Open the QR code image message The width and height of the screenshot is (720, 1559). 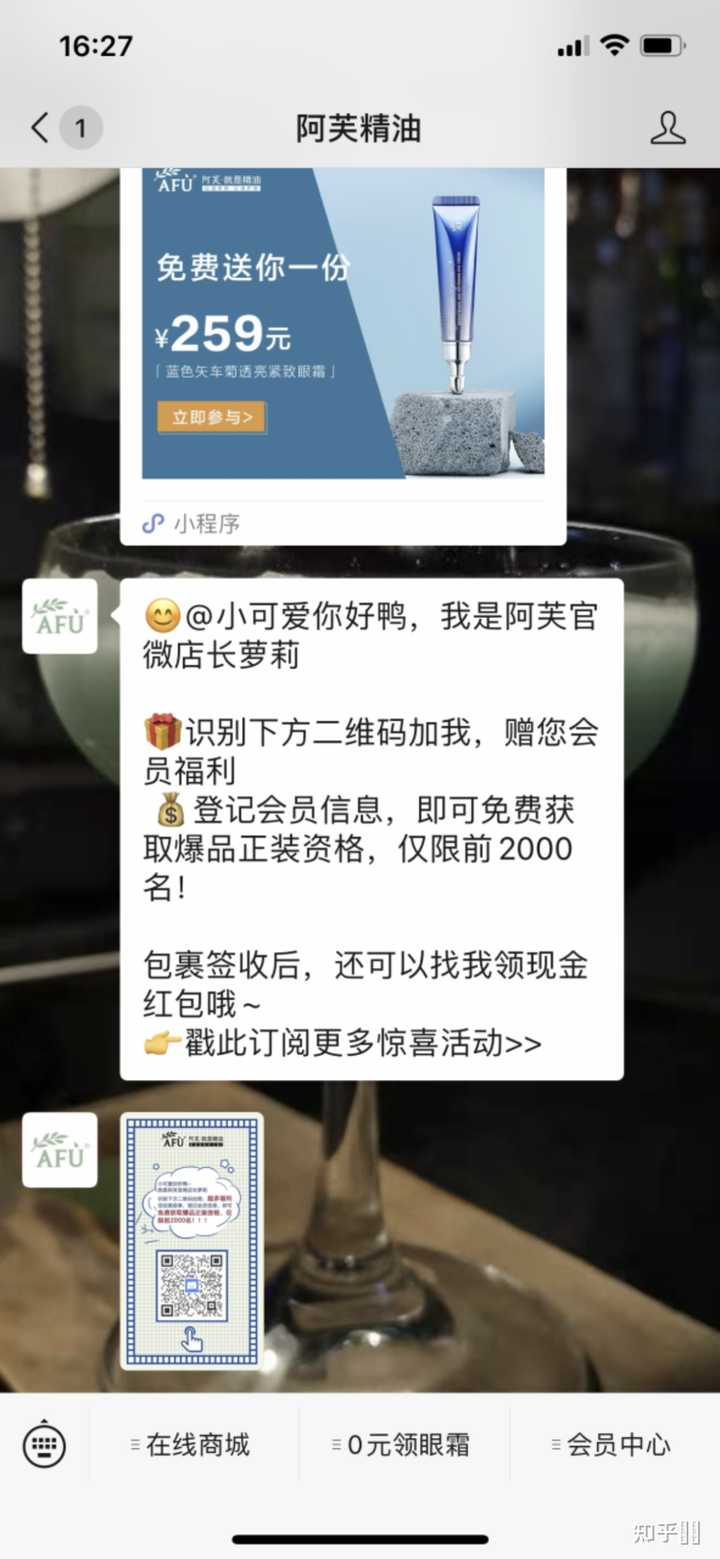pos(192,1240)
